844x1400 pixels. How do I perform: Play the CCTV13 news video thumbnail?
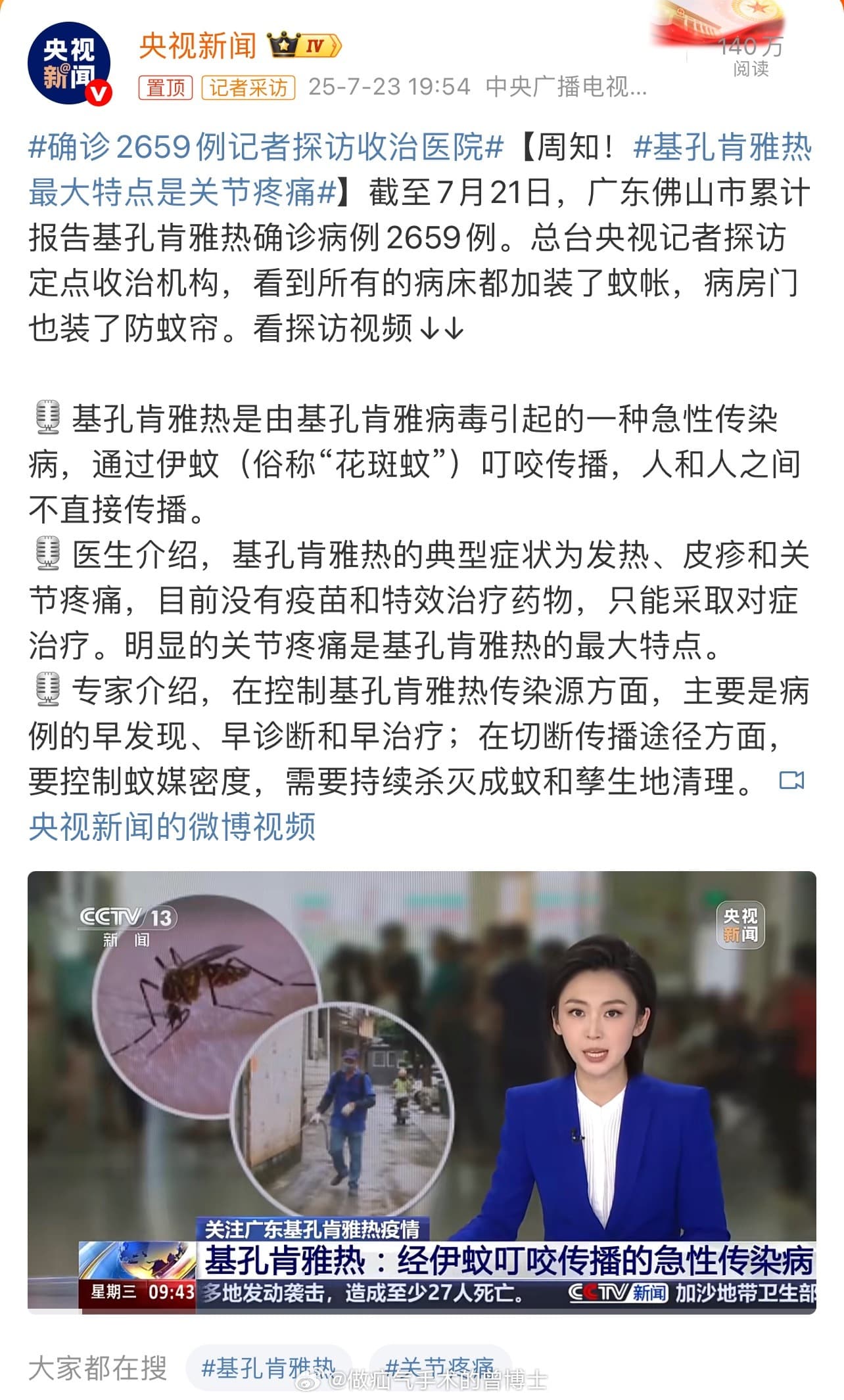tap(421, 1092)
